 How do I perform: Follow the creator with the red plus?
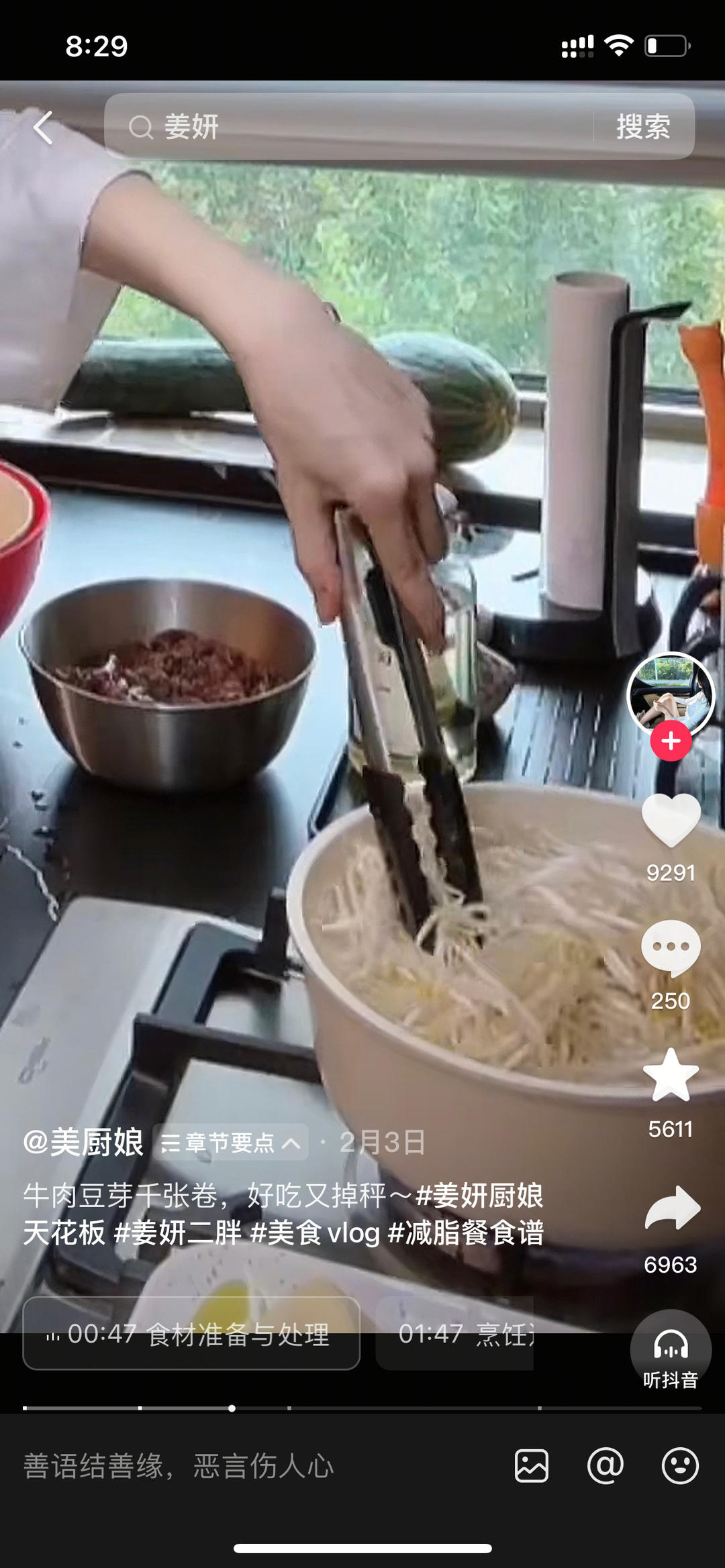(x=671, y=741)
